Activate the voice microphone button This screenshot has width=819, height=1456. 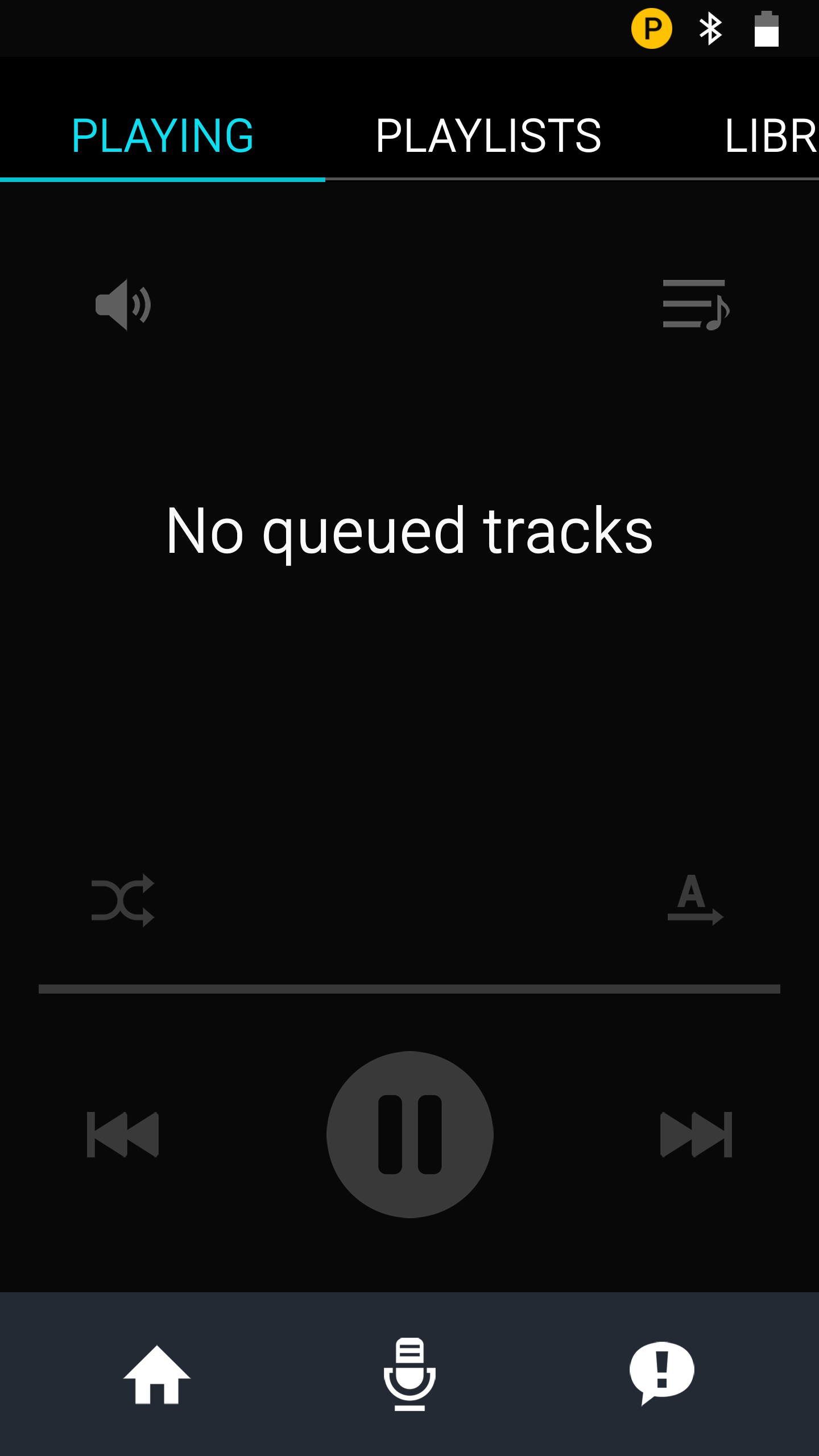(x=409, y=1374)
